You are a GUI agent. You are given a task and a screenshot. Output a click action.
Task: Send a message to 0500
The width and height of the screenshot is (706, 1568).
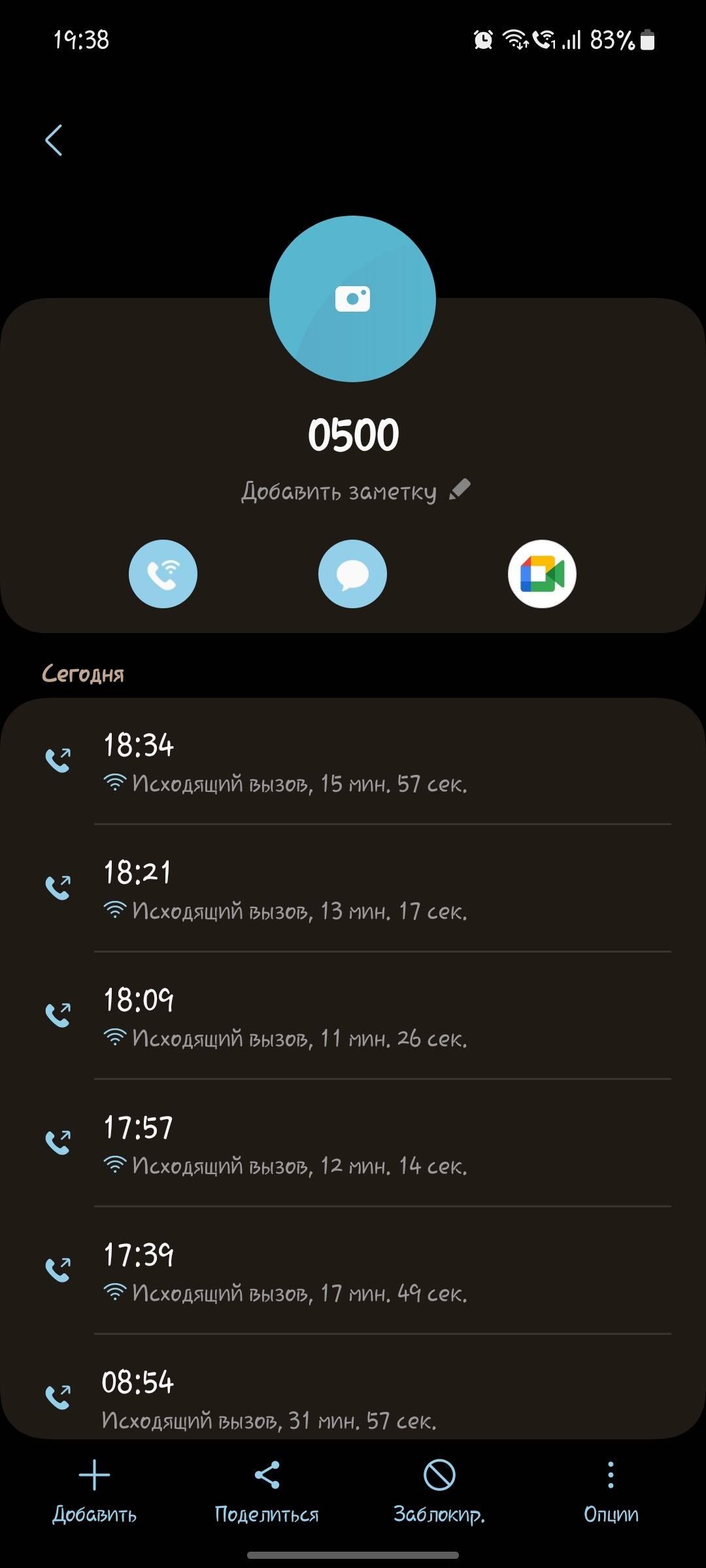click(x=352, y=574)
